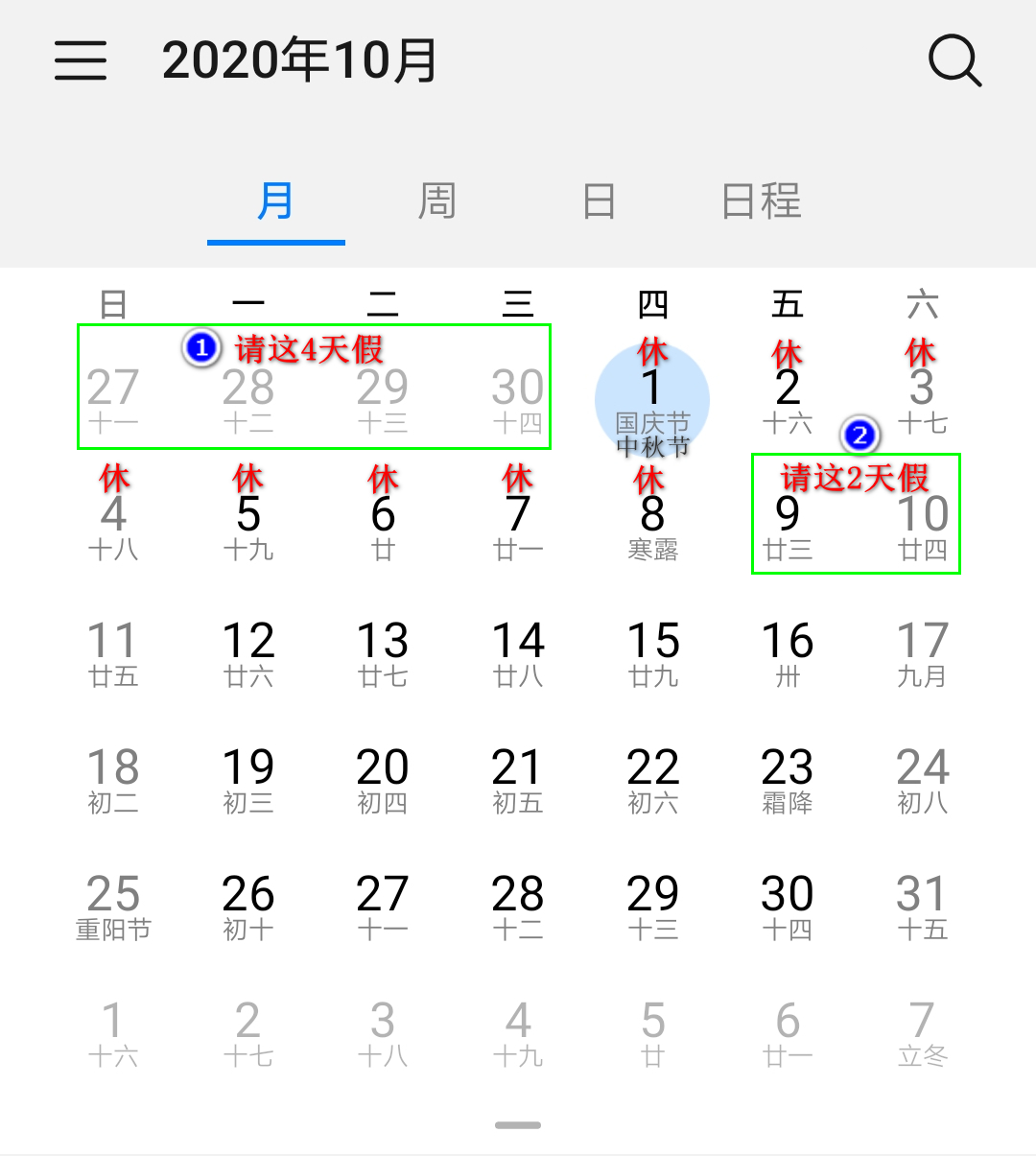Open the search function
The image size is (1036, 1156).
click(954, 59)
